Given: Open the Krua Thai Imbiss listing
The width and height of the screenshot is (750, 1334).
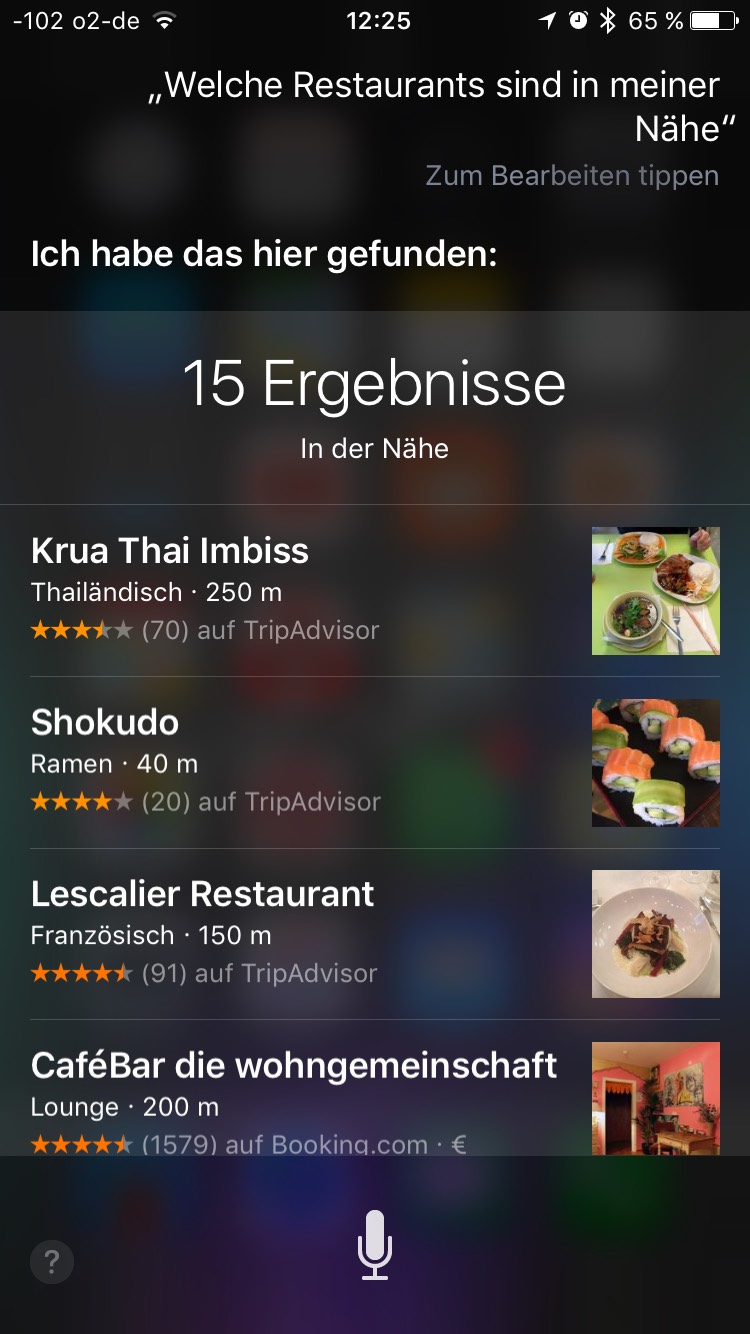Looking at the screenshot, I should tap(170, 550).
